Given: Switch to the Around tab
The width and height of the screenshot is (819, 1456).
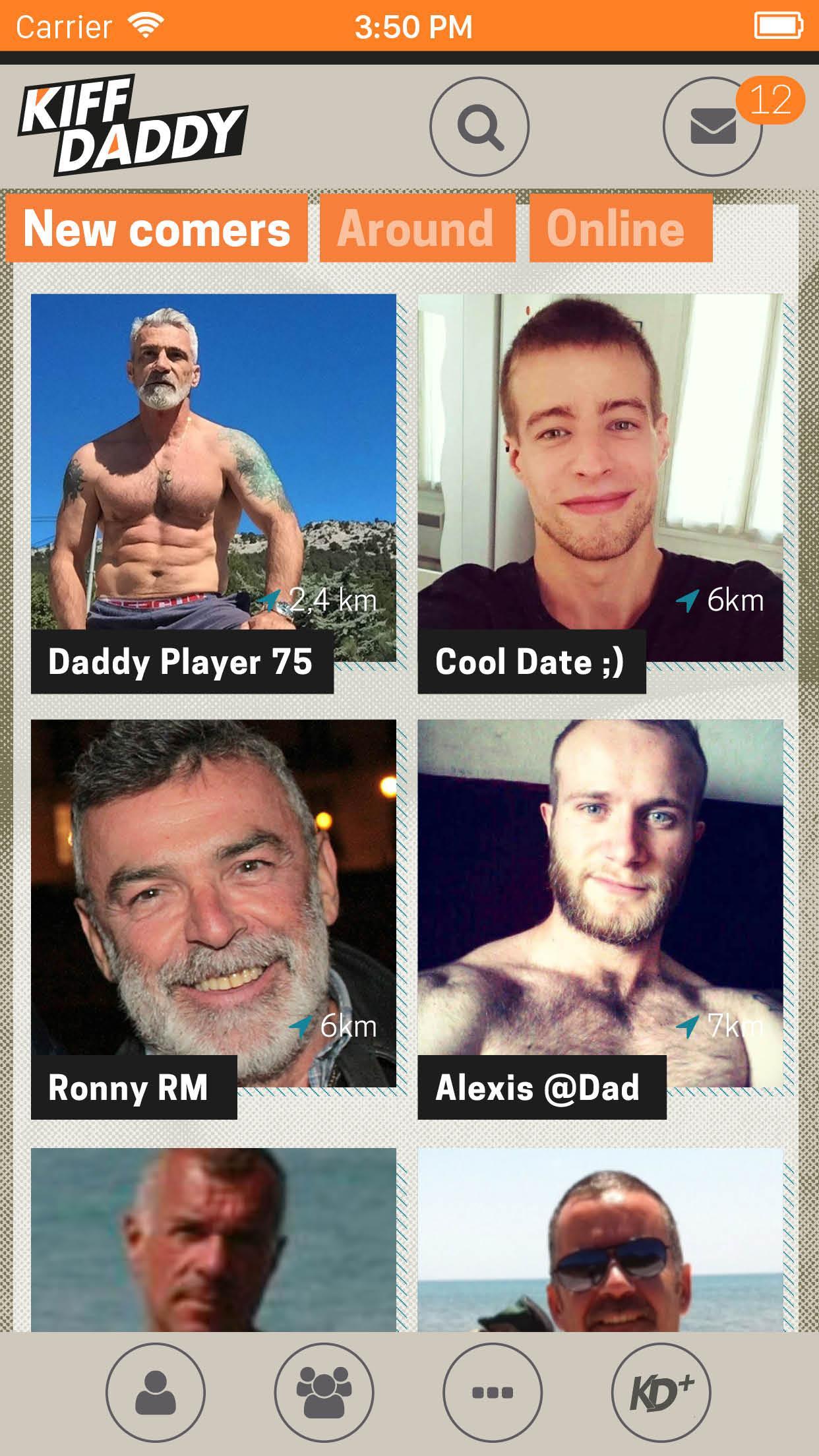Looking at the screenshot, I should pyautogui.click(x=417, y=228).
